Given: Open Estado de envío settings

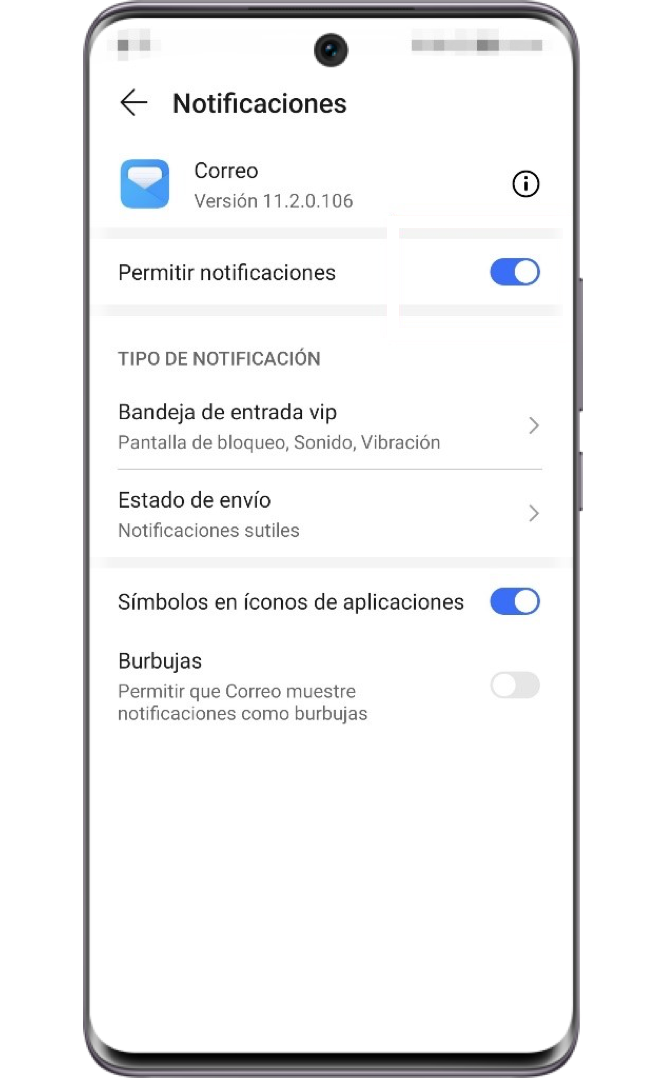Looking at the screenshot, I should [330, 514].
